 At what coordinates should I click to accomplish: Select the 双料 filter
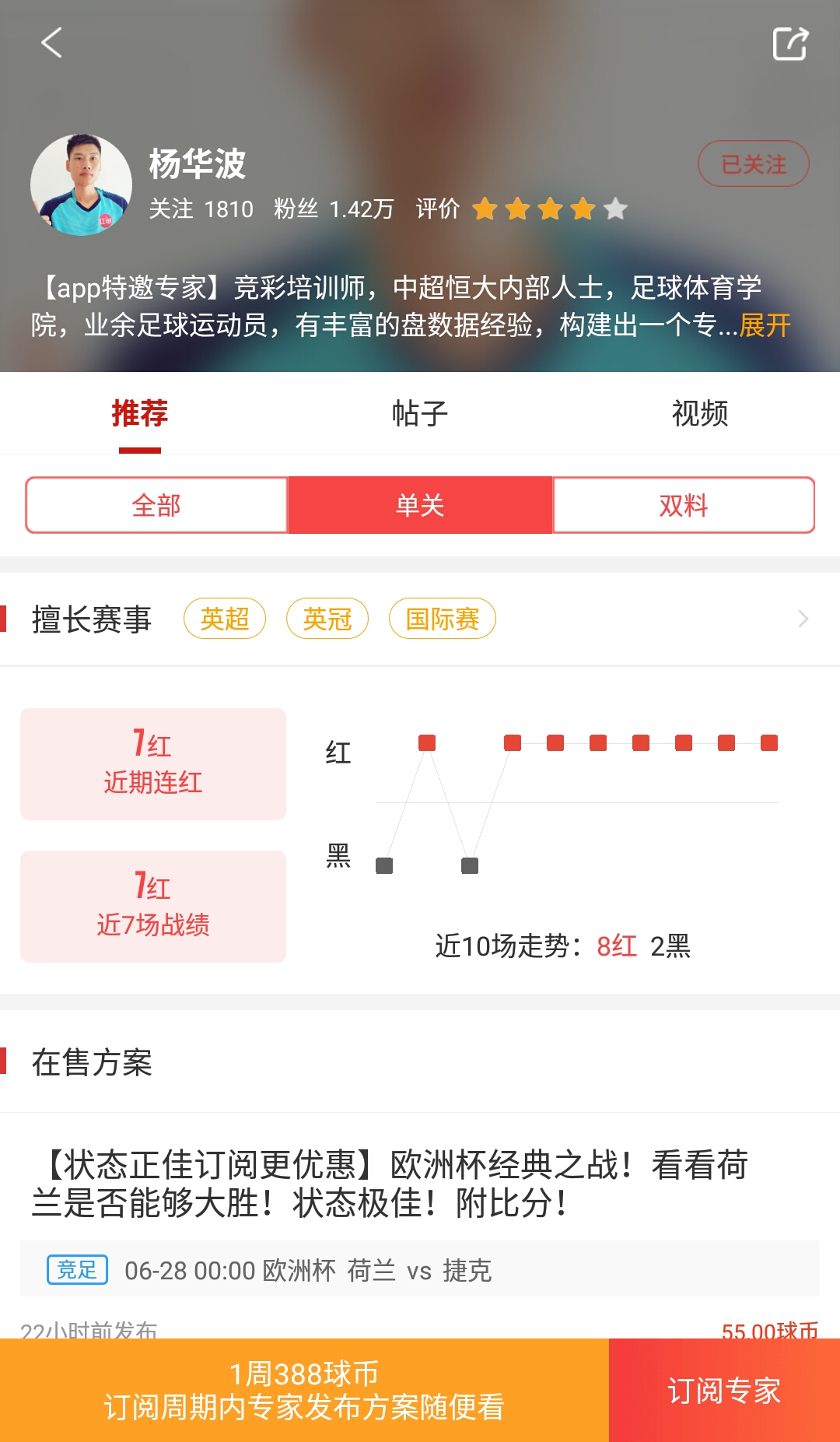[x=683, y=506]
